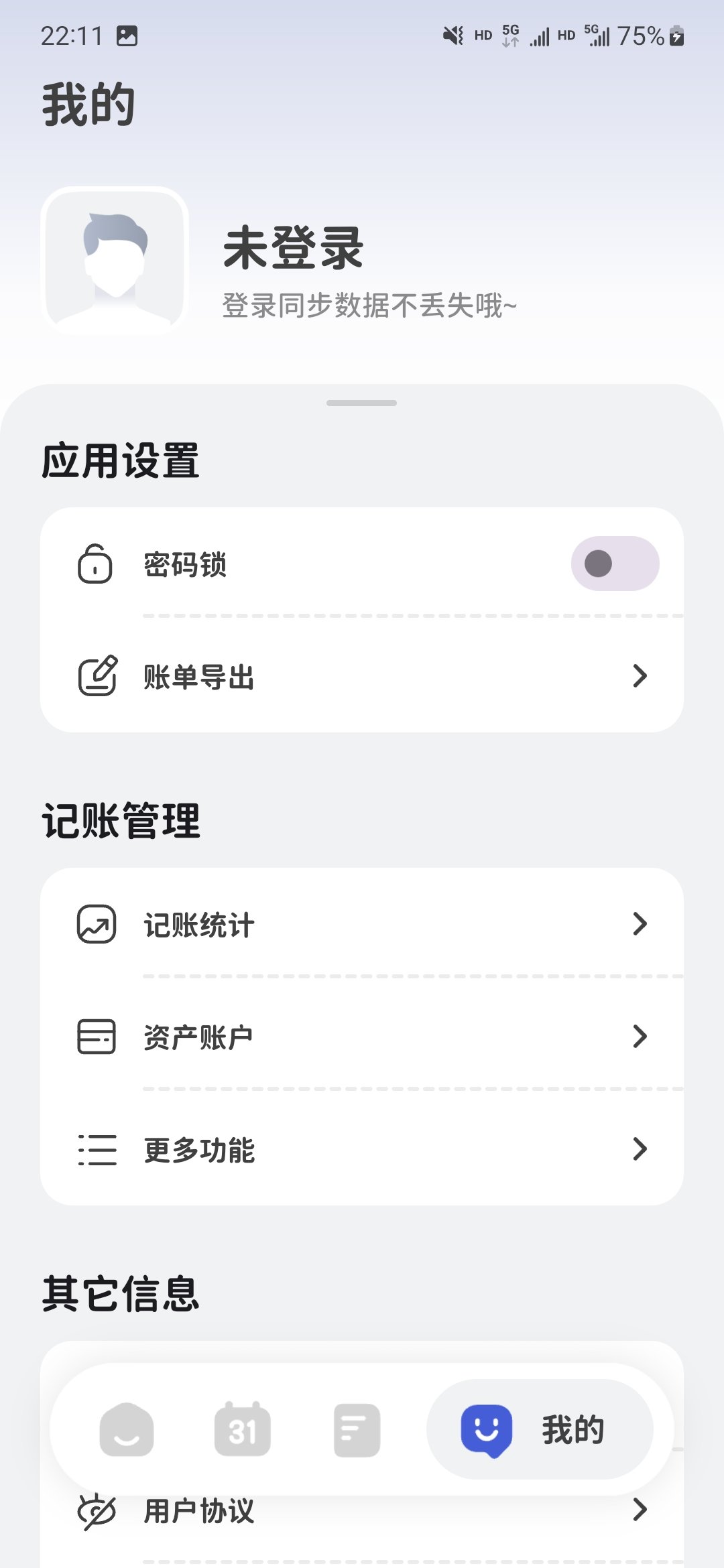
Task: Select the 账单导出 export icon
Action: tap(97, 677)
